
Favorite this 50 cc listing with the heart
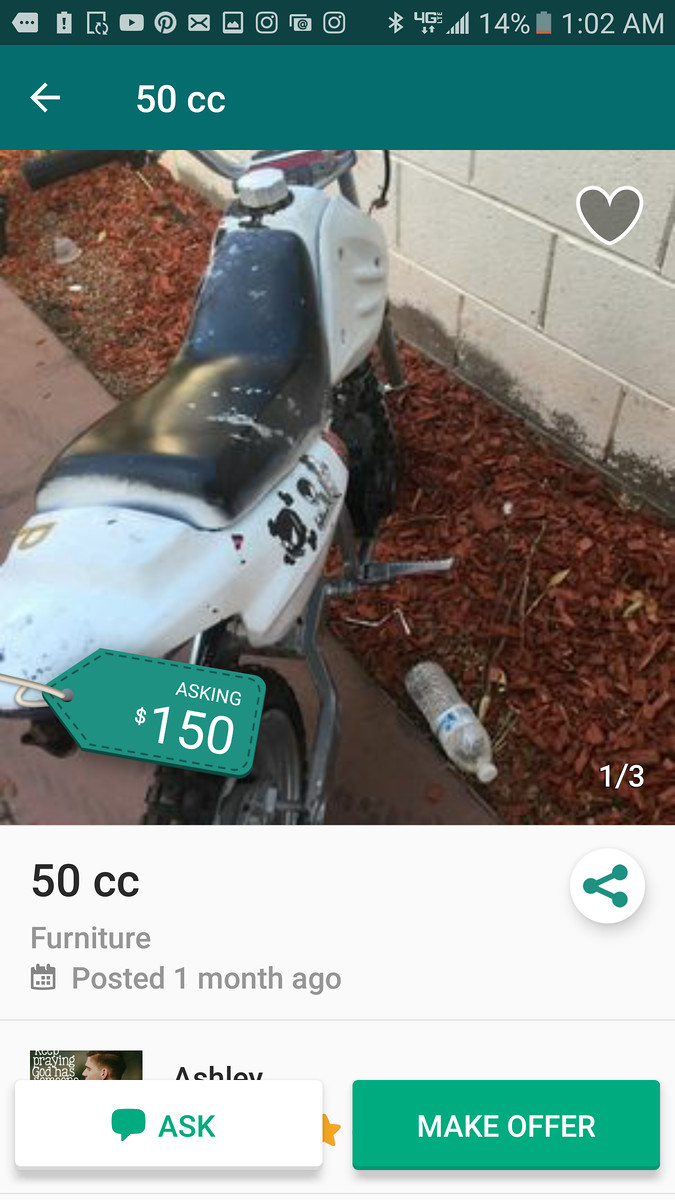click(x=609, y=215)
